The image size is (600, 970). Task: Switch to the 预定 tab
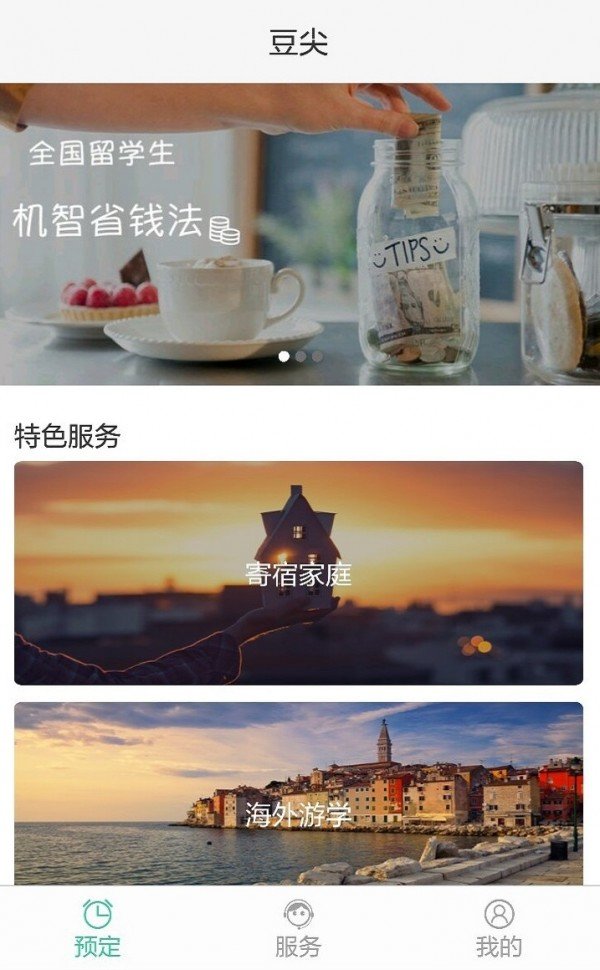(x=97, y=929)
